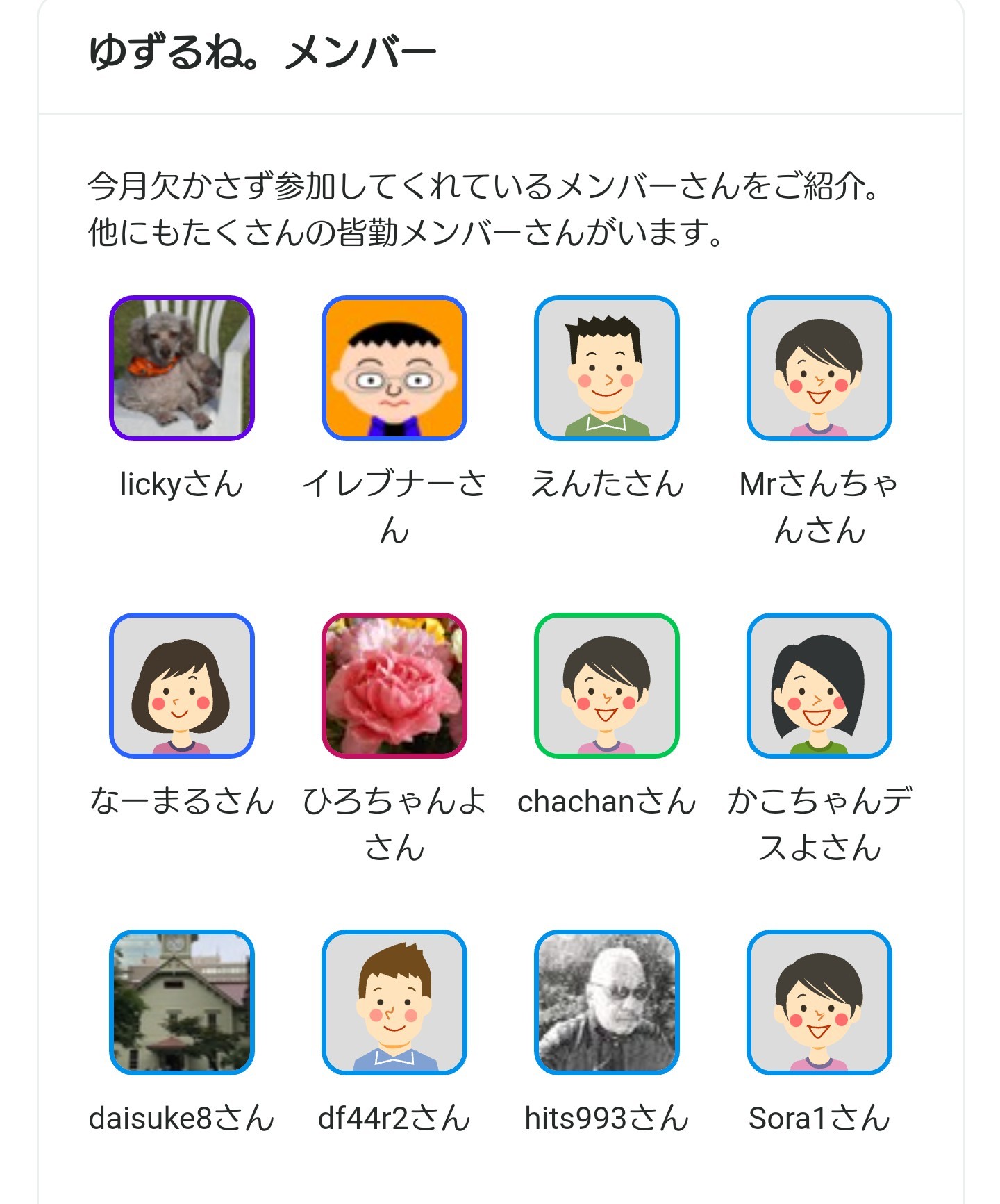The height and width of the screenshot is (1204, 1000).
Task: Open イレブナーさん's profile avatar
Action: pos(394,368)
